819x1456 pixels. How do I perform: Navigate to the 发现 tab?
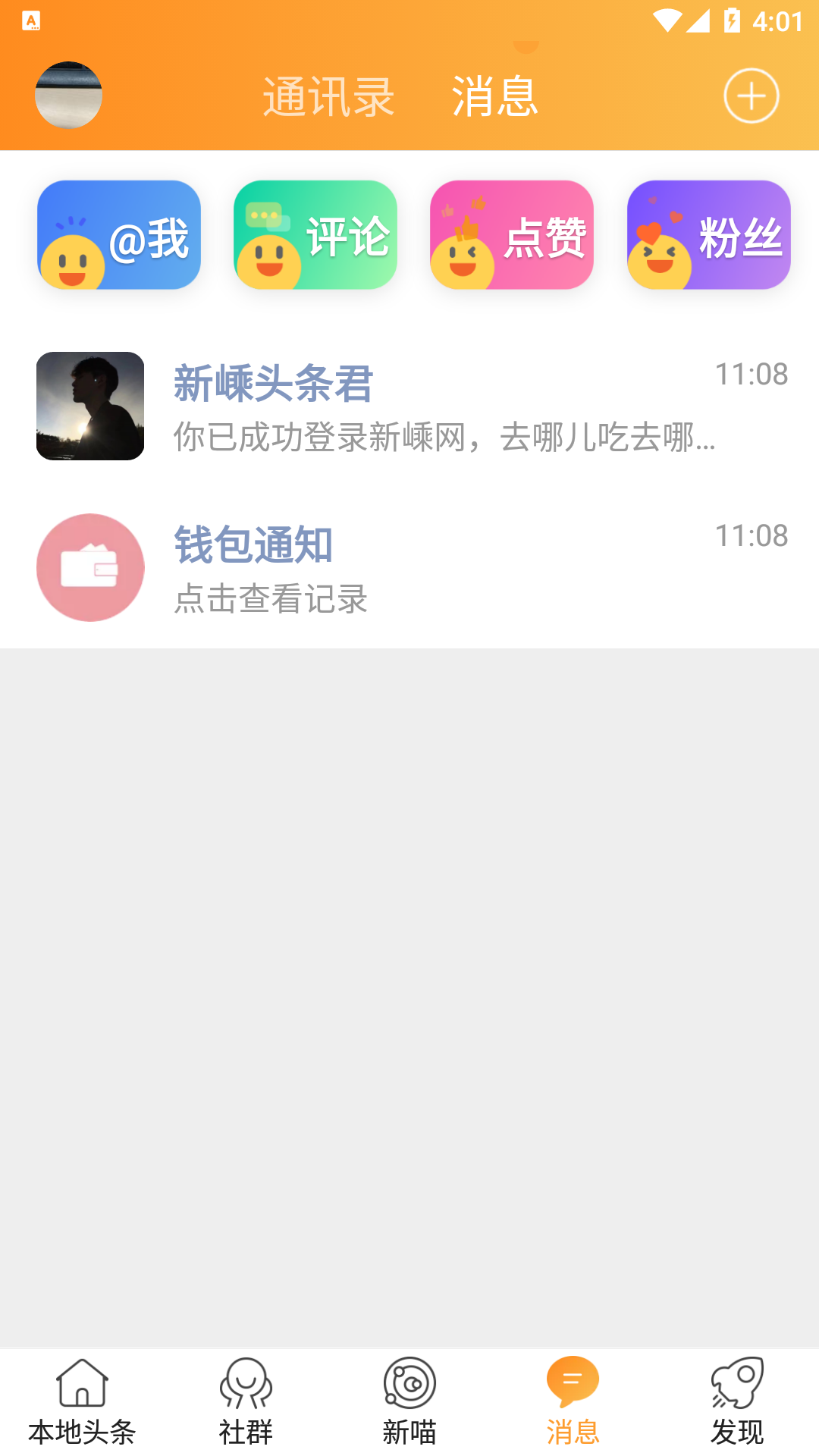click(737, 1401)
